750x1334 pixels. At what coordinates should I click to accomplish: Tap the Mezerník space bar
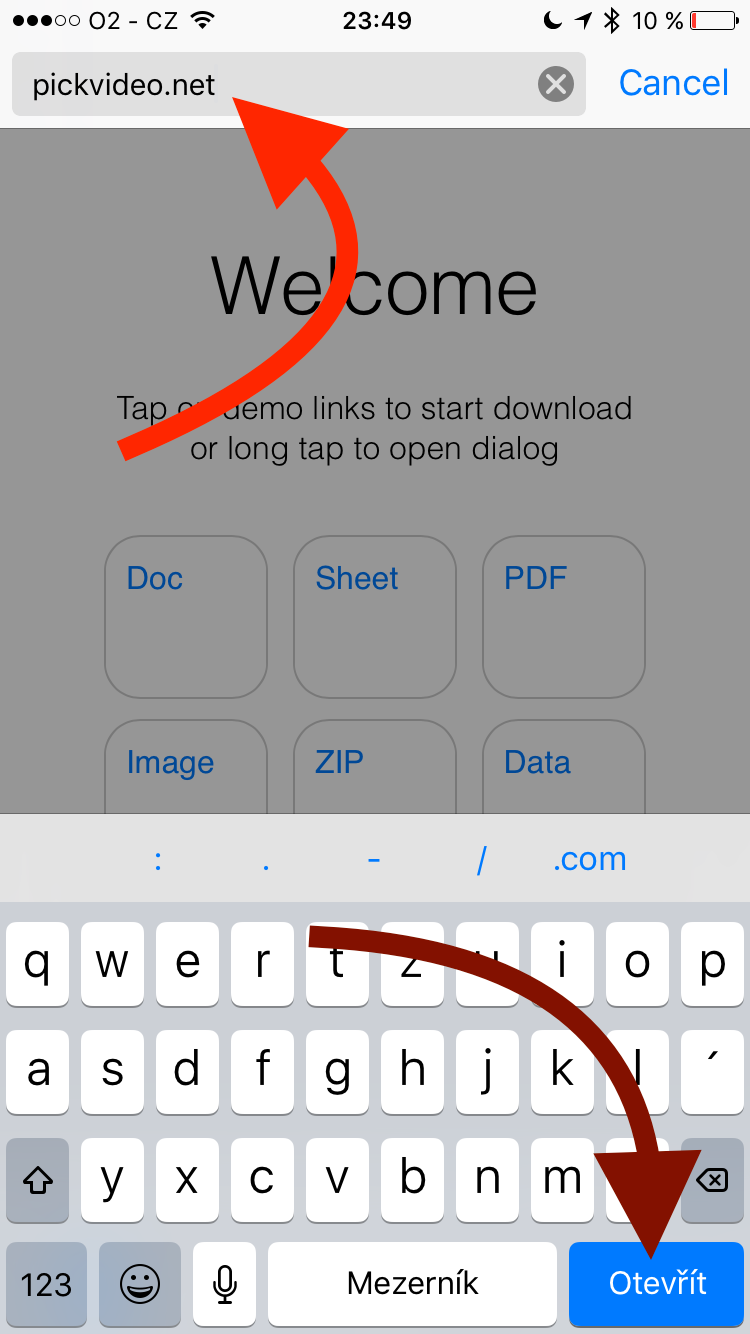point(412,1283)
